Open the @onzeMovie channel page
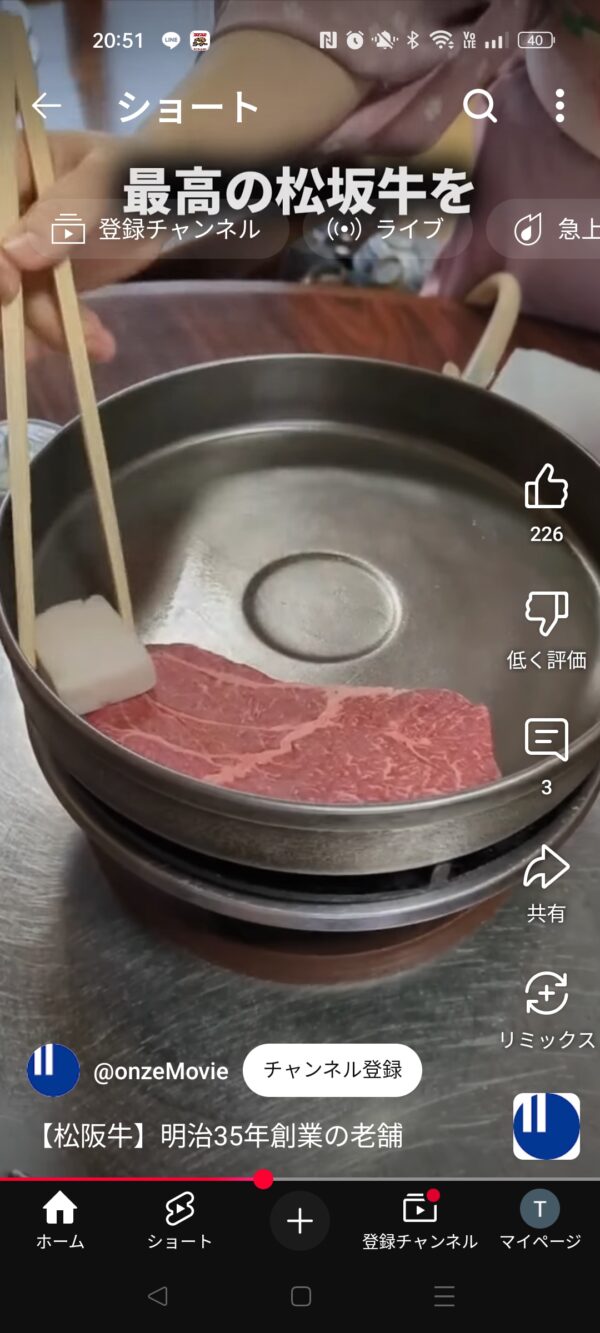Screen dimensions: 600x1333 (160, 1072)
